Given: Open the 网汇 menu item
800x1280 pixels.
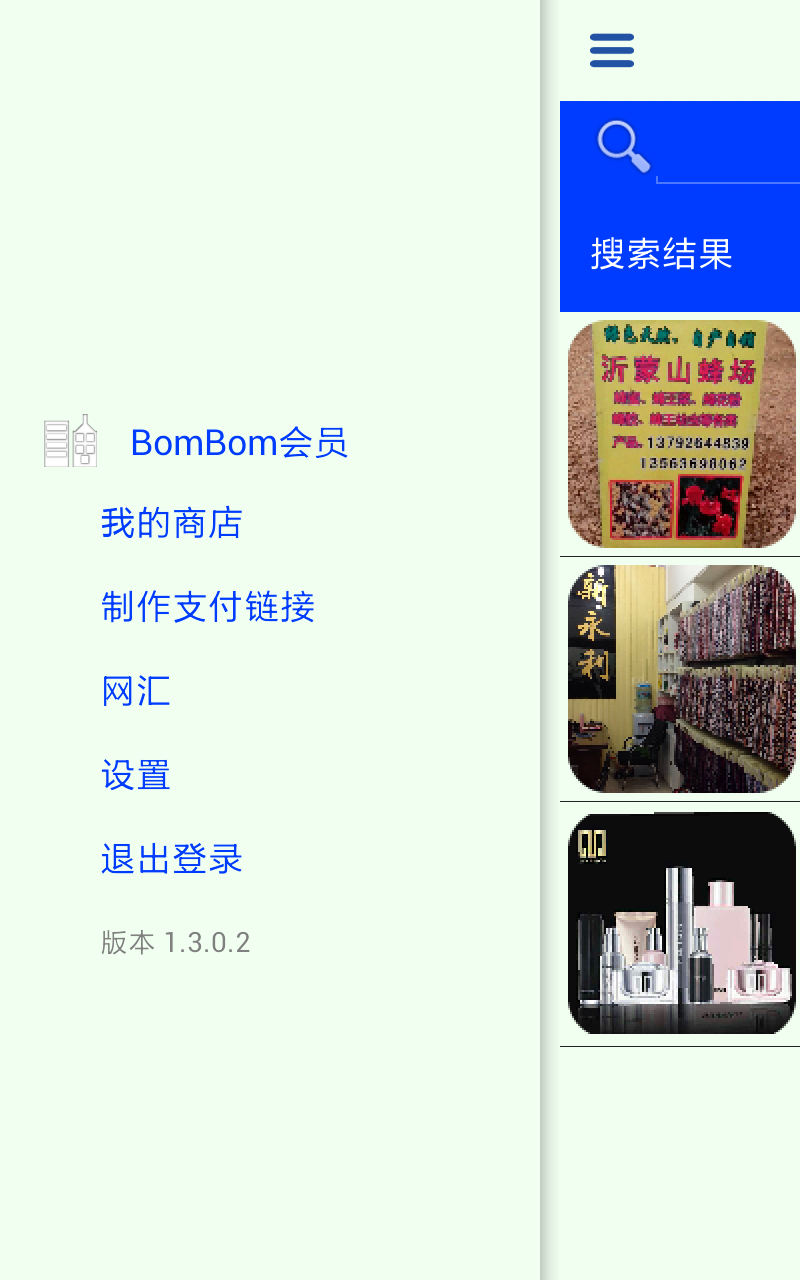Looking at the screenshot, I should 136,691.
